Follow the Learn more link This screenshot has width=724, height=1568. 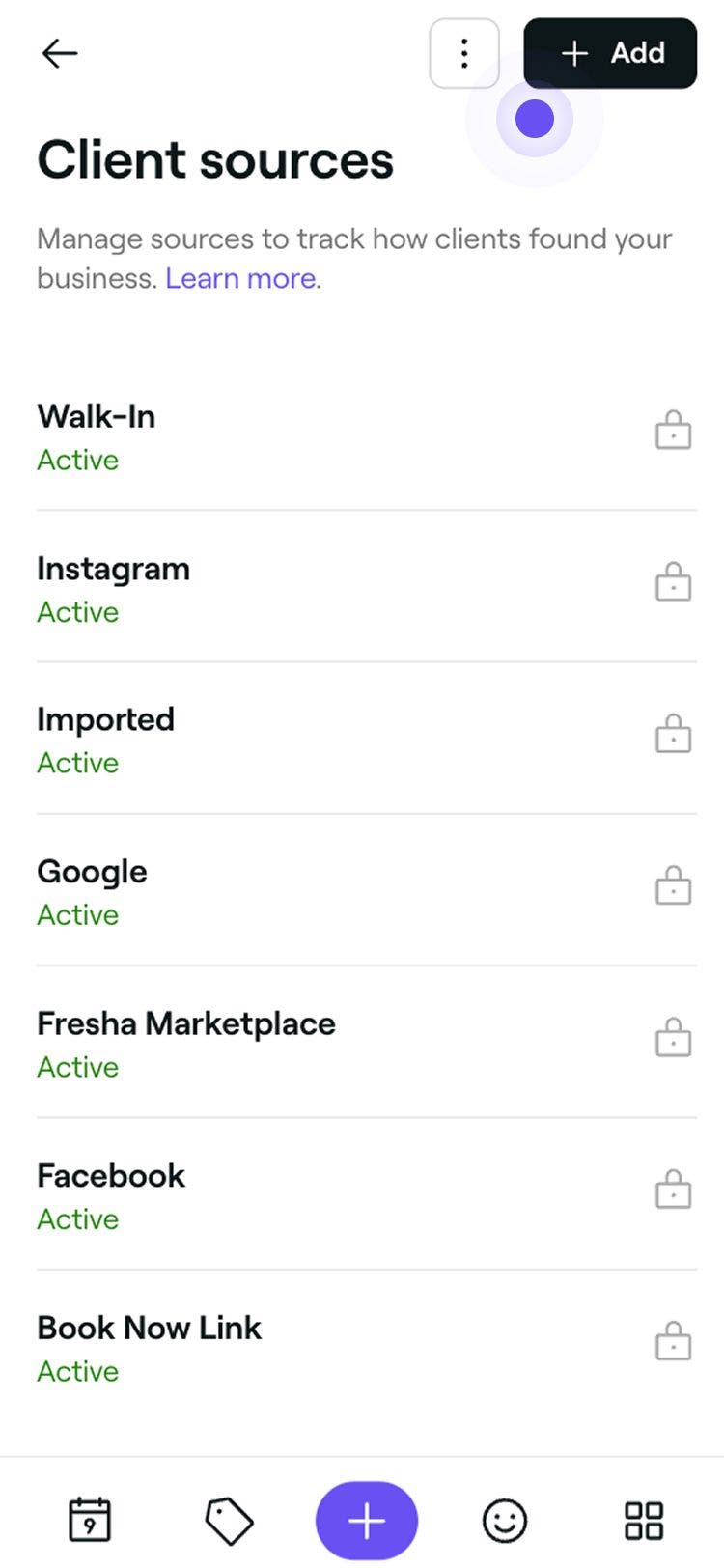click(x=240, y=279)
